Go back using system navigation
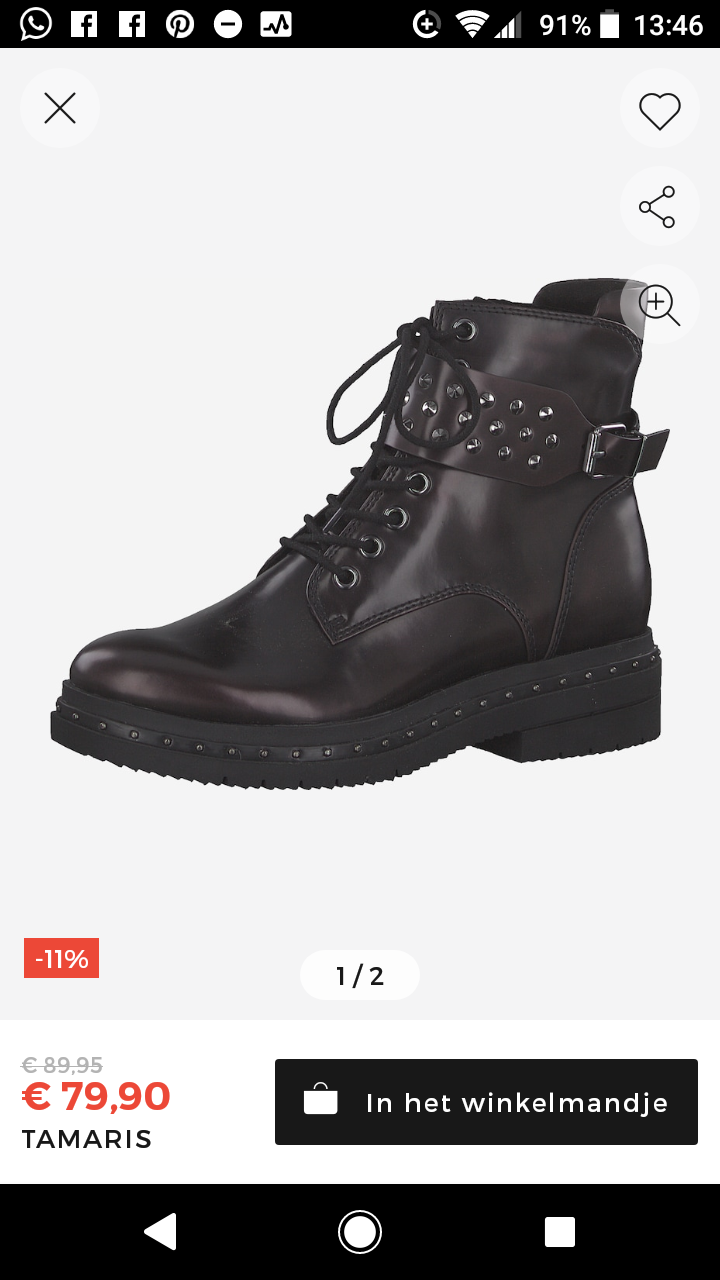The image size is (720, 1280). (160, 1232)
